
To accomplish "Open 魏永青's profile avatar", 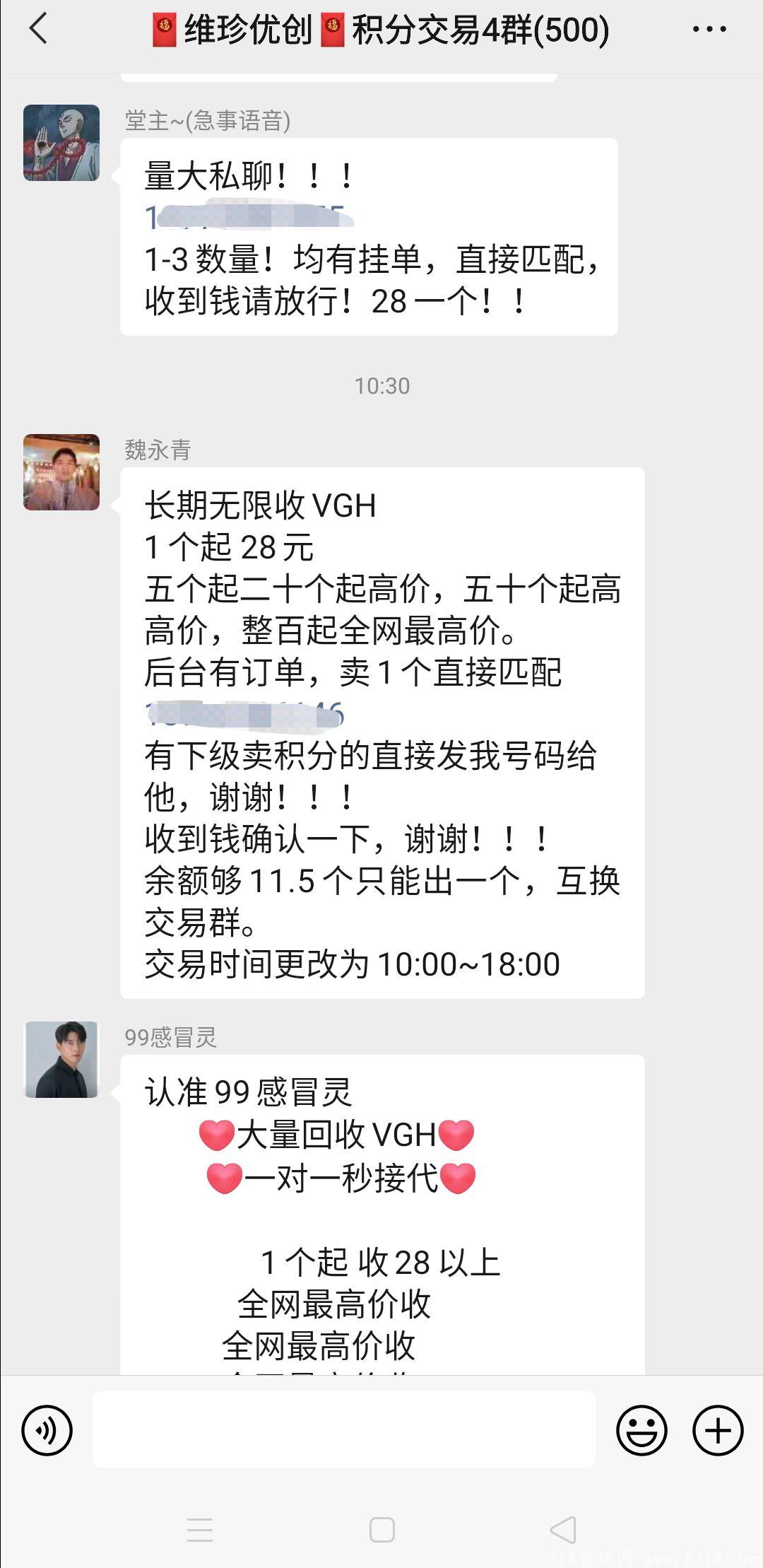I will click(x=61, y=472).
